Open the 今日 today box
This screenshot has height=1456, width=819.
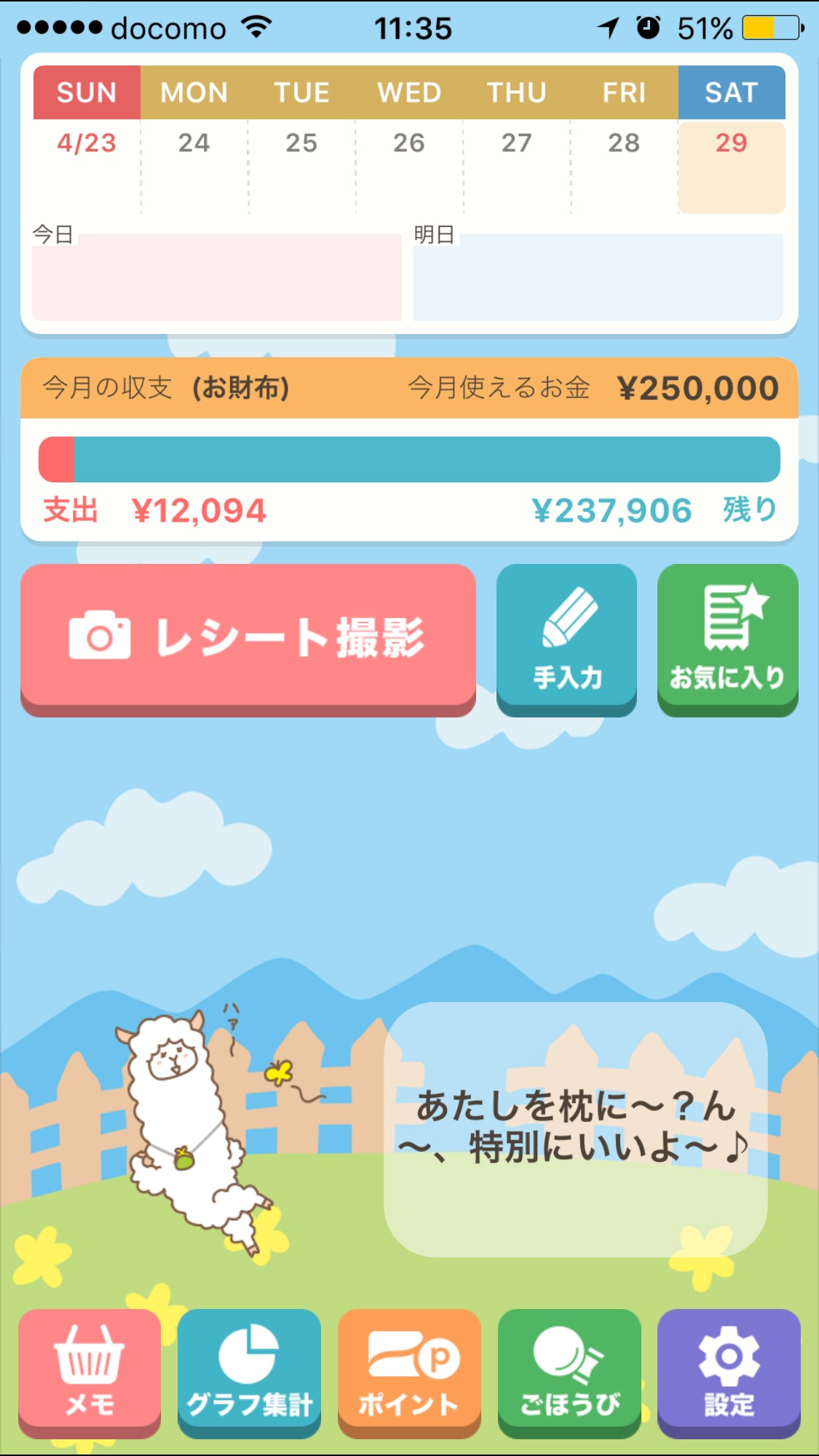click(x=217, y=277)
